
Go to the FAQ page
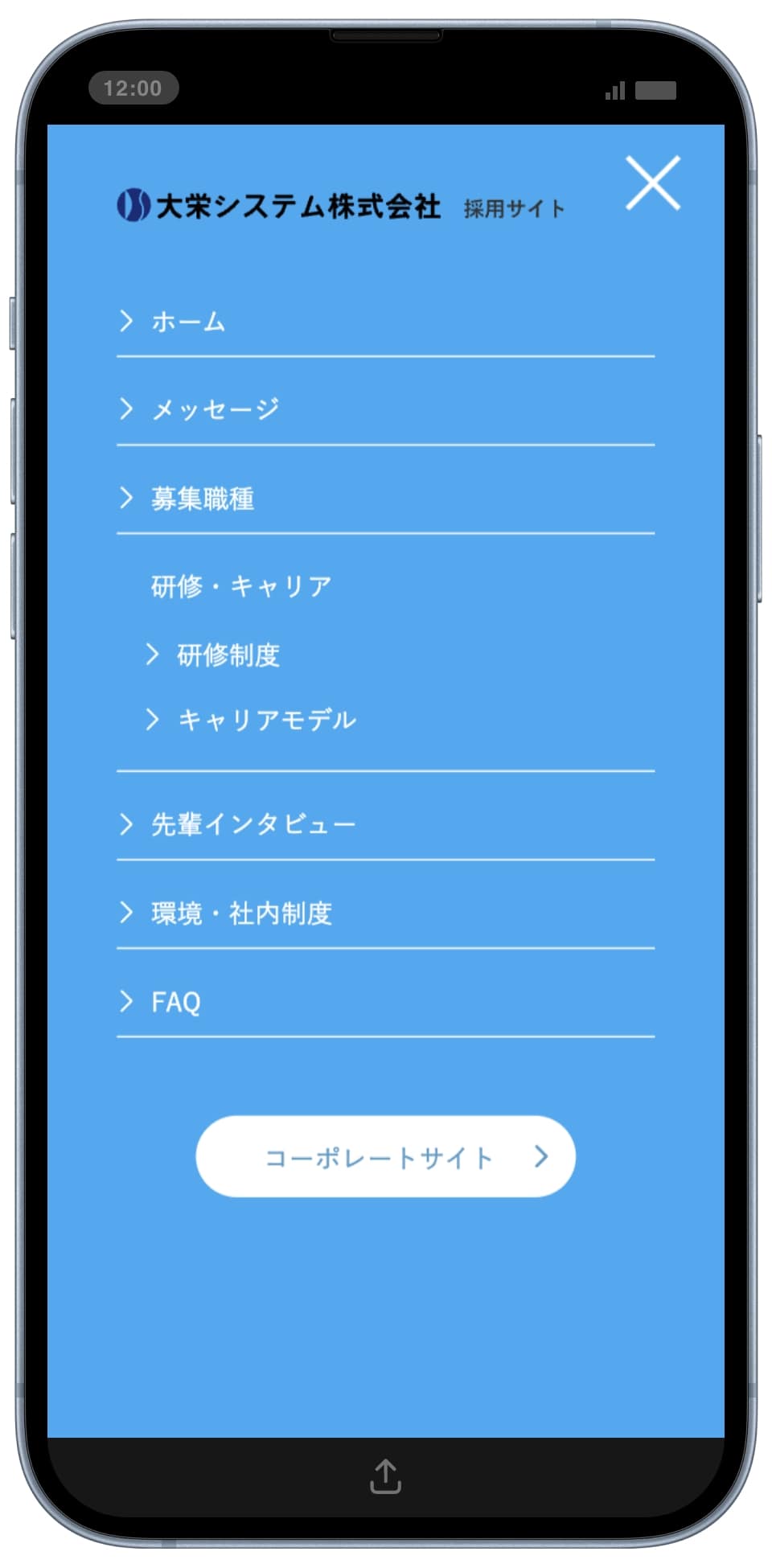click(x=176, y=1002)
